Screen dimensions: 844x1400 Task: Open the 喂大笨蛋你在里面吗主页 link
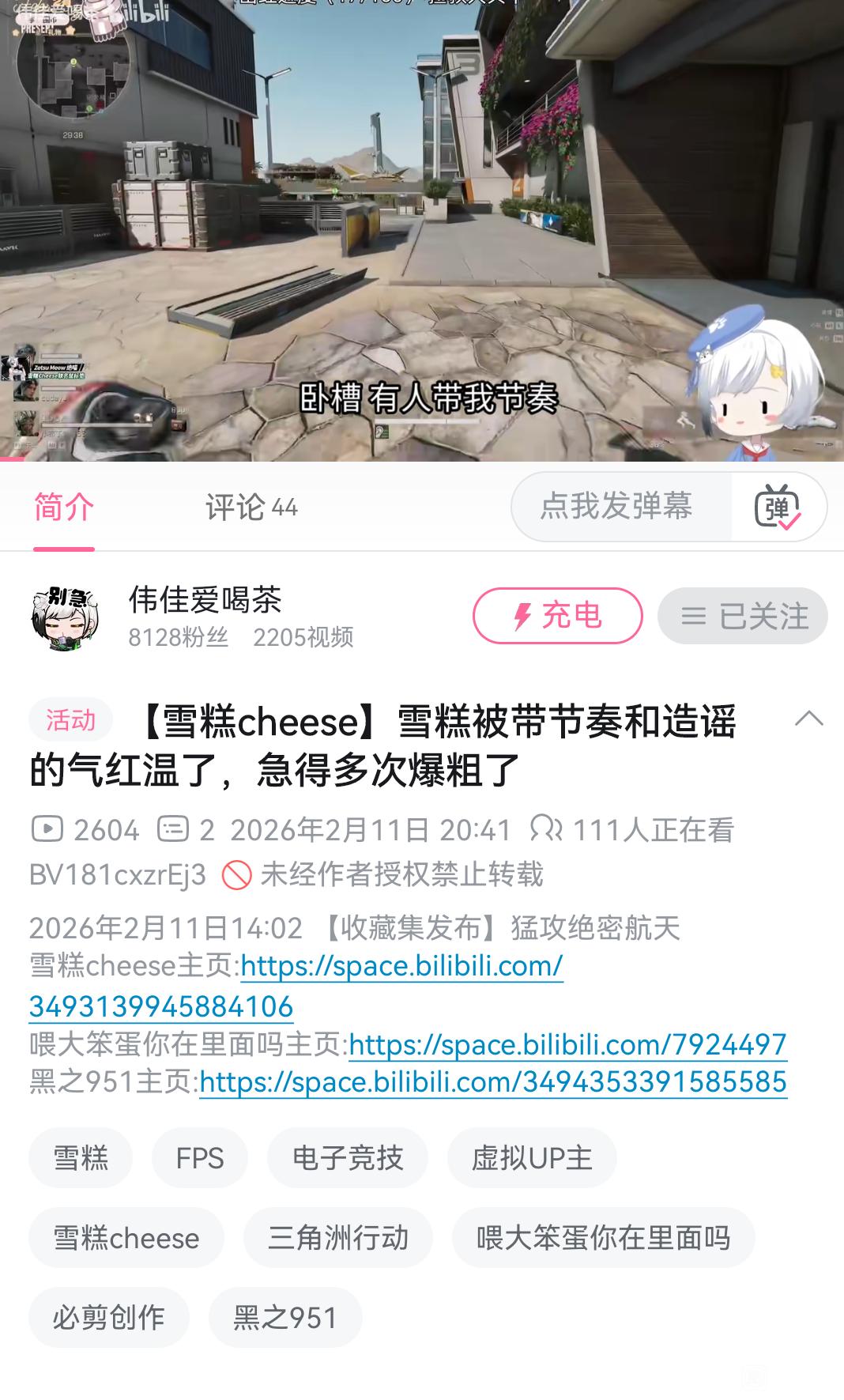567,1044
